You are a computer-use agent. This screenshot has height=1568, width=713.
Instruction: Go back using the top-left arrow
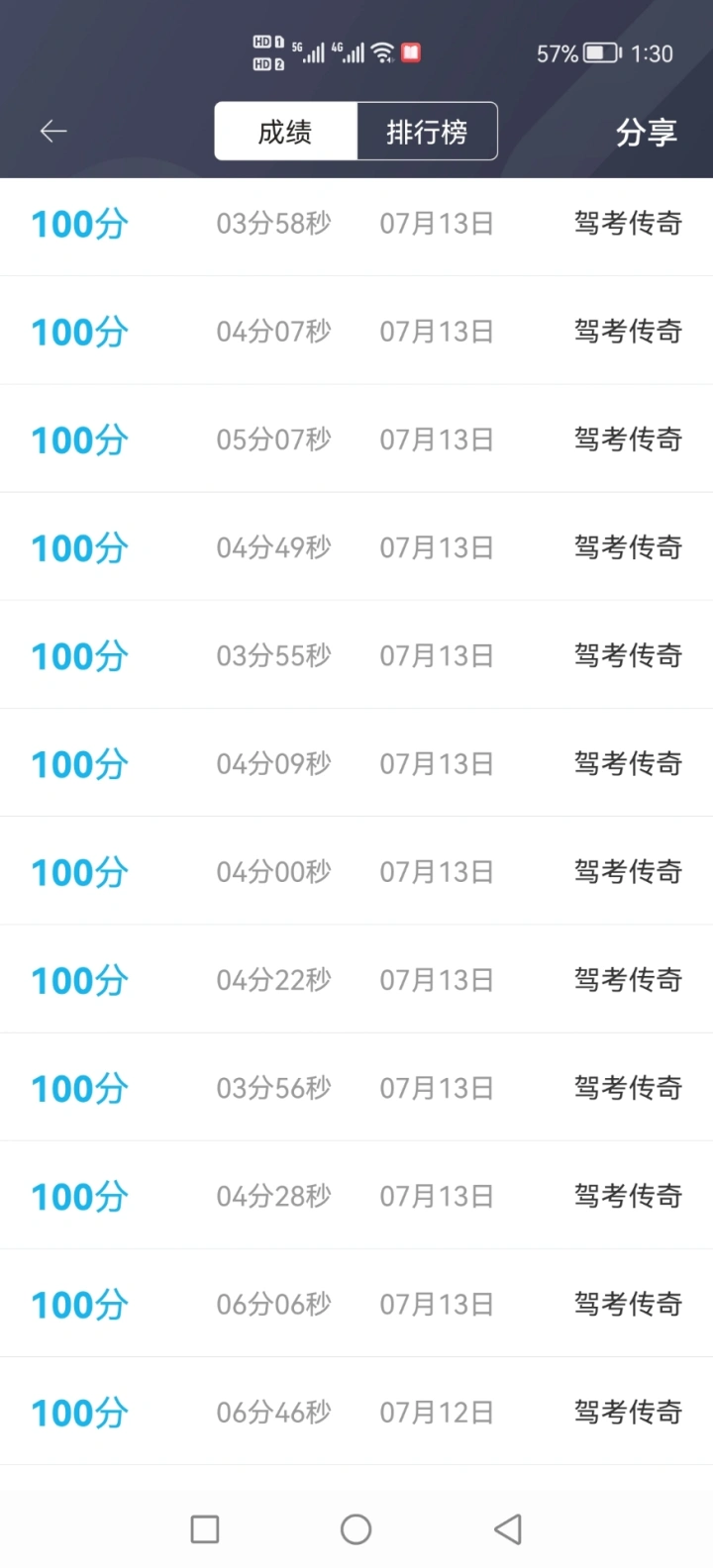pyautogui.click(x=53, y=131)
